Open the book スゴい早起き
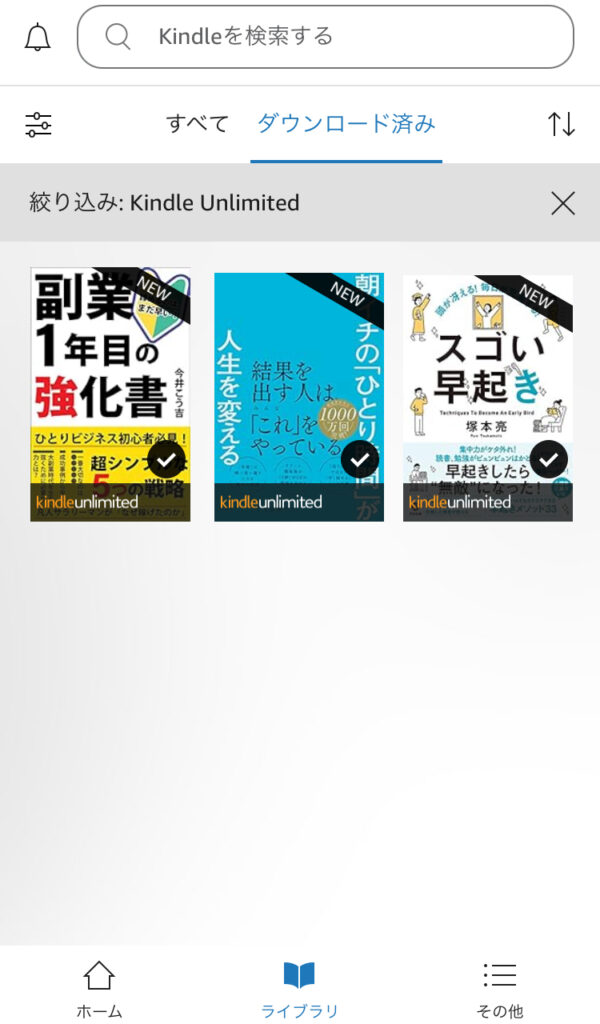The width and height of the screenshot is (600, 1024). [x=487, y=395]
